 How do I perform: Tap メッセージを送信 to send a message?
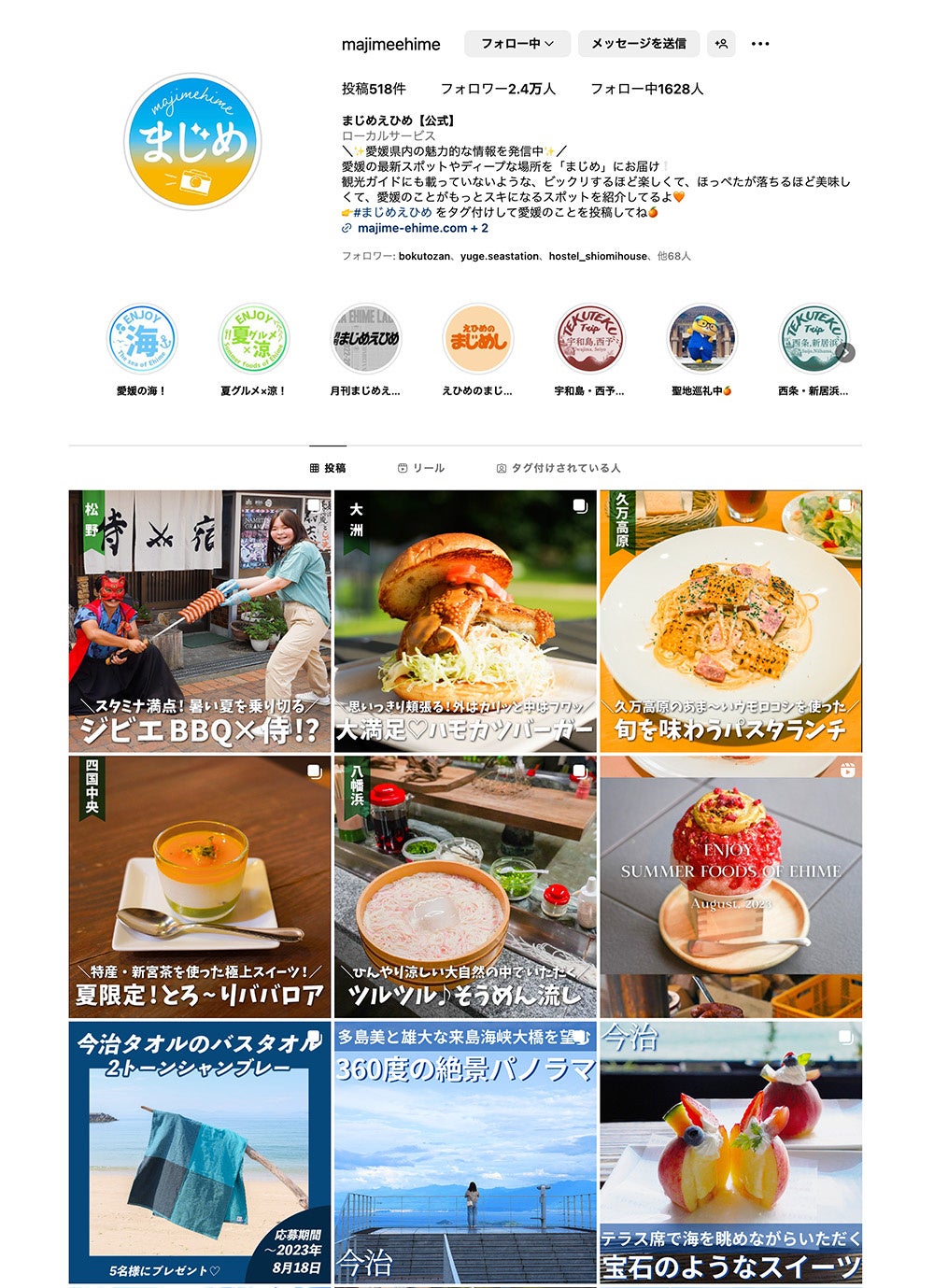tap(638, 44)
